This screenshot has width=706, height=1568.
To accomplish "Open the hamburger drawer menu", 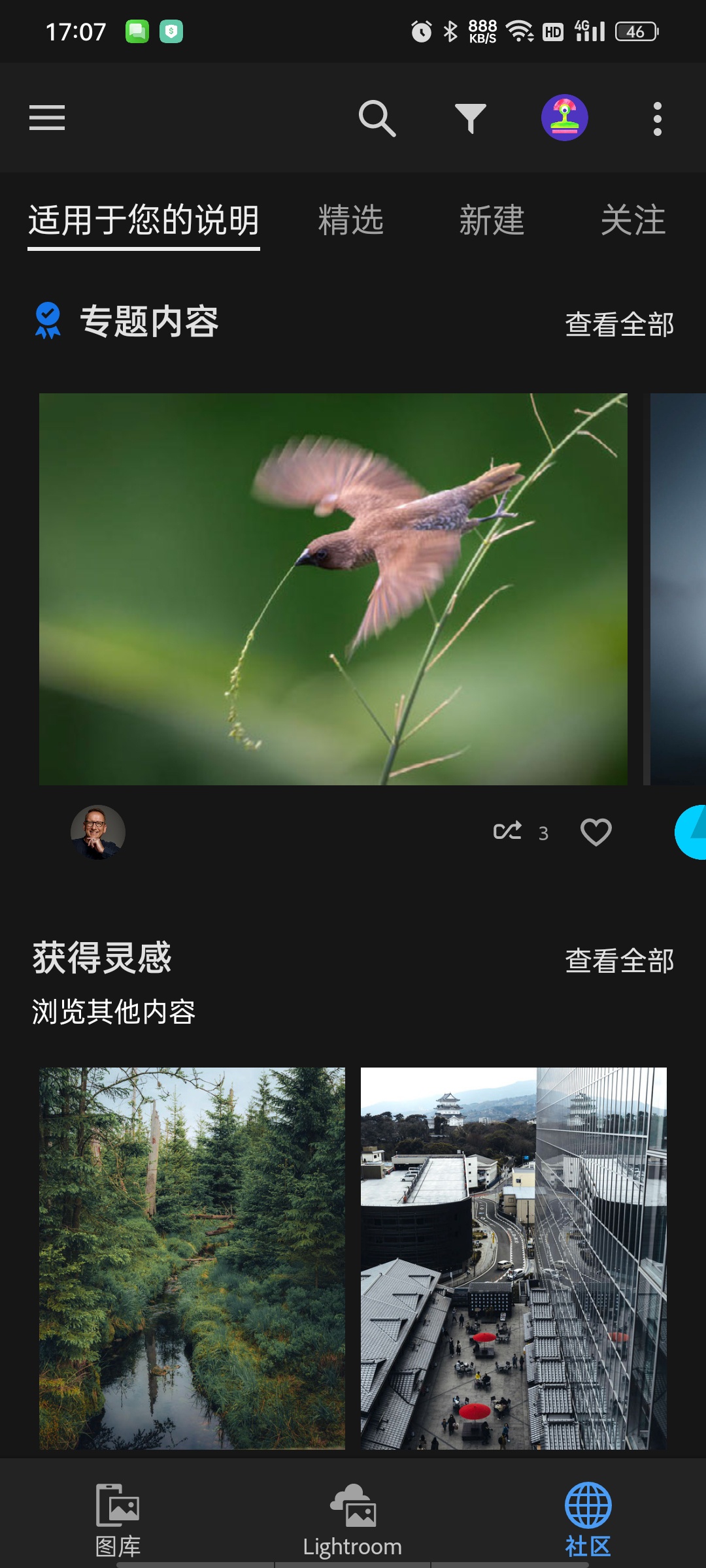I will [47, 118].
